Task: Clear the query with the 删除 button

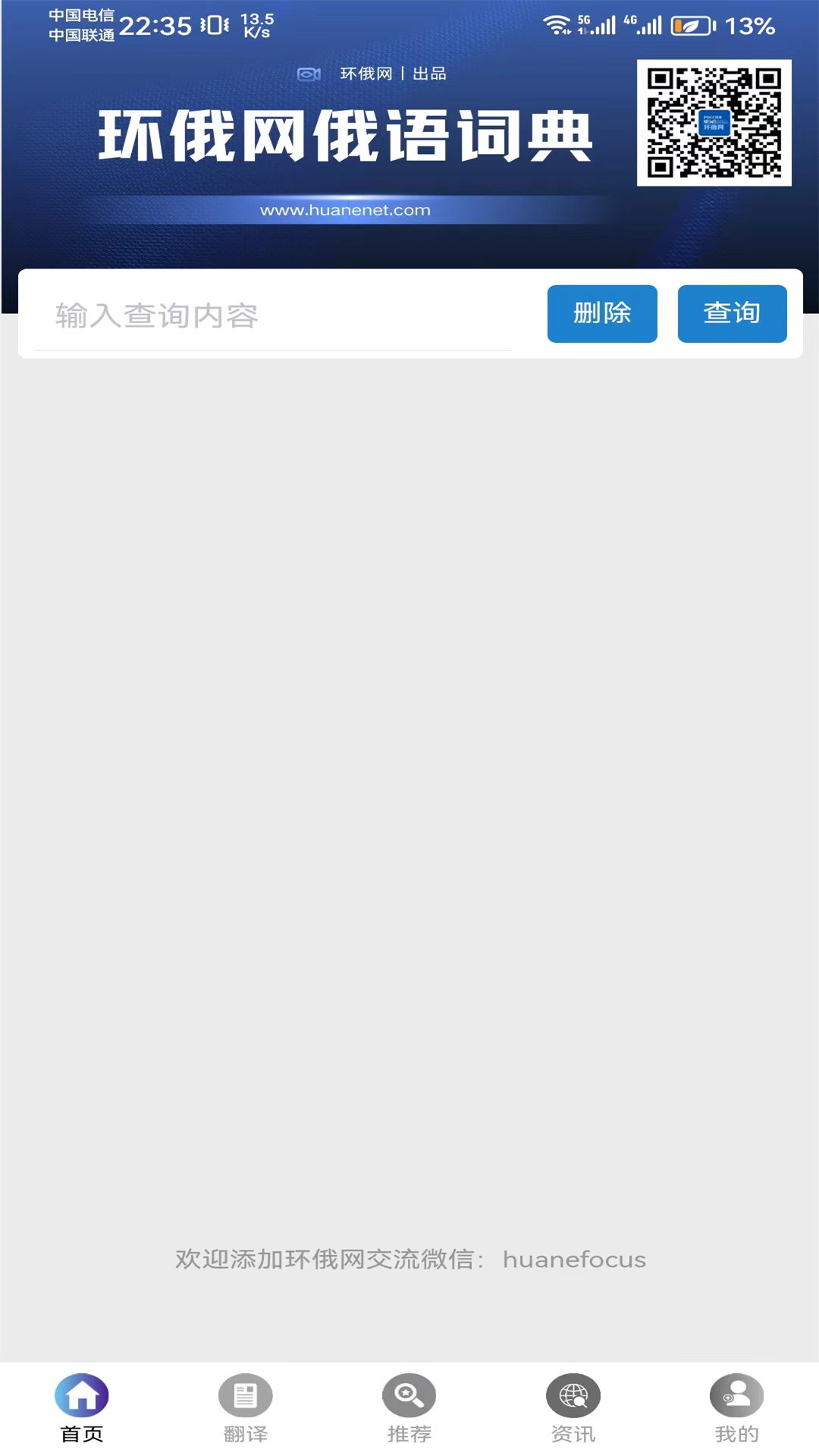Action: coord(602,313)
